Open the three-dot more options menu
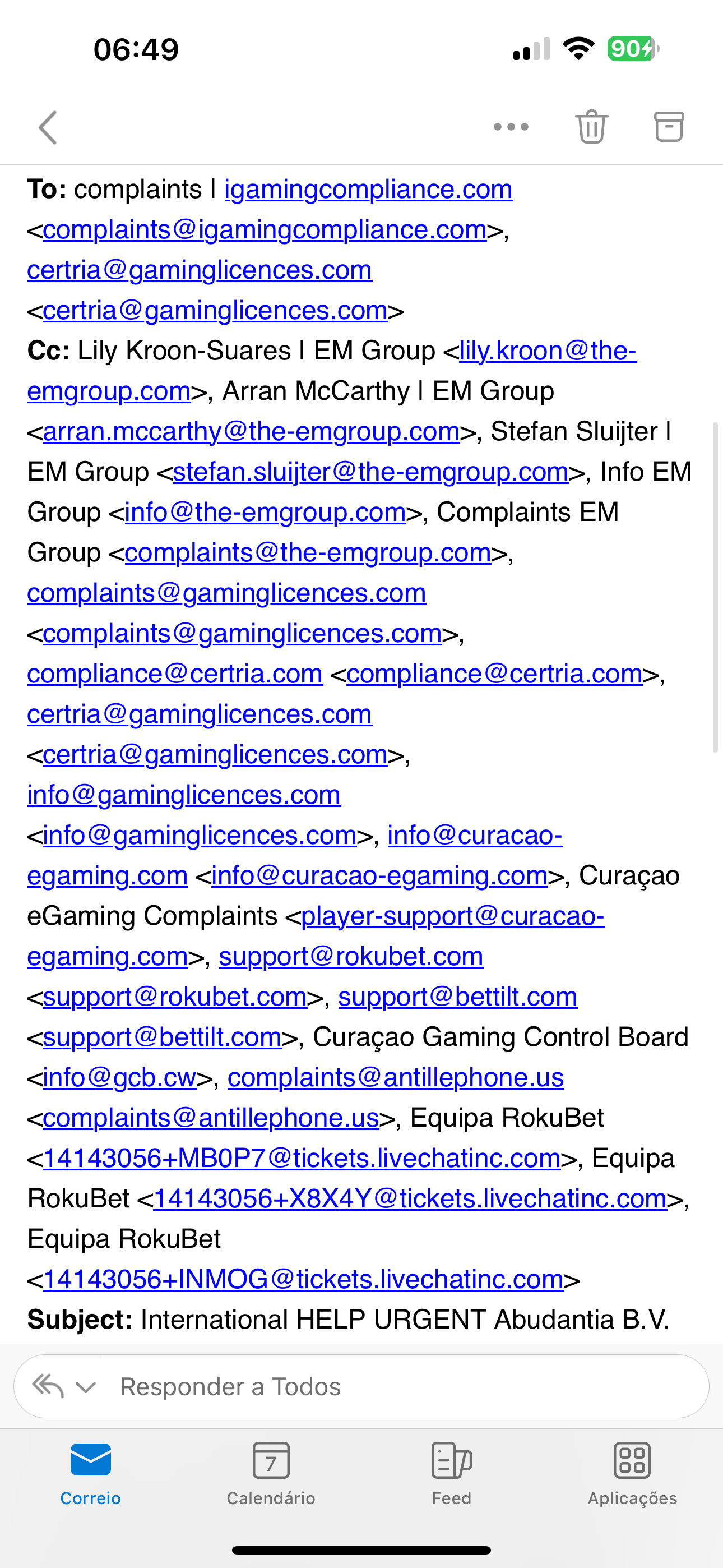This screenshot has width=723, height=1568. point(511,127)
